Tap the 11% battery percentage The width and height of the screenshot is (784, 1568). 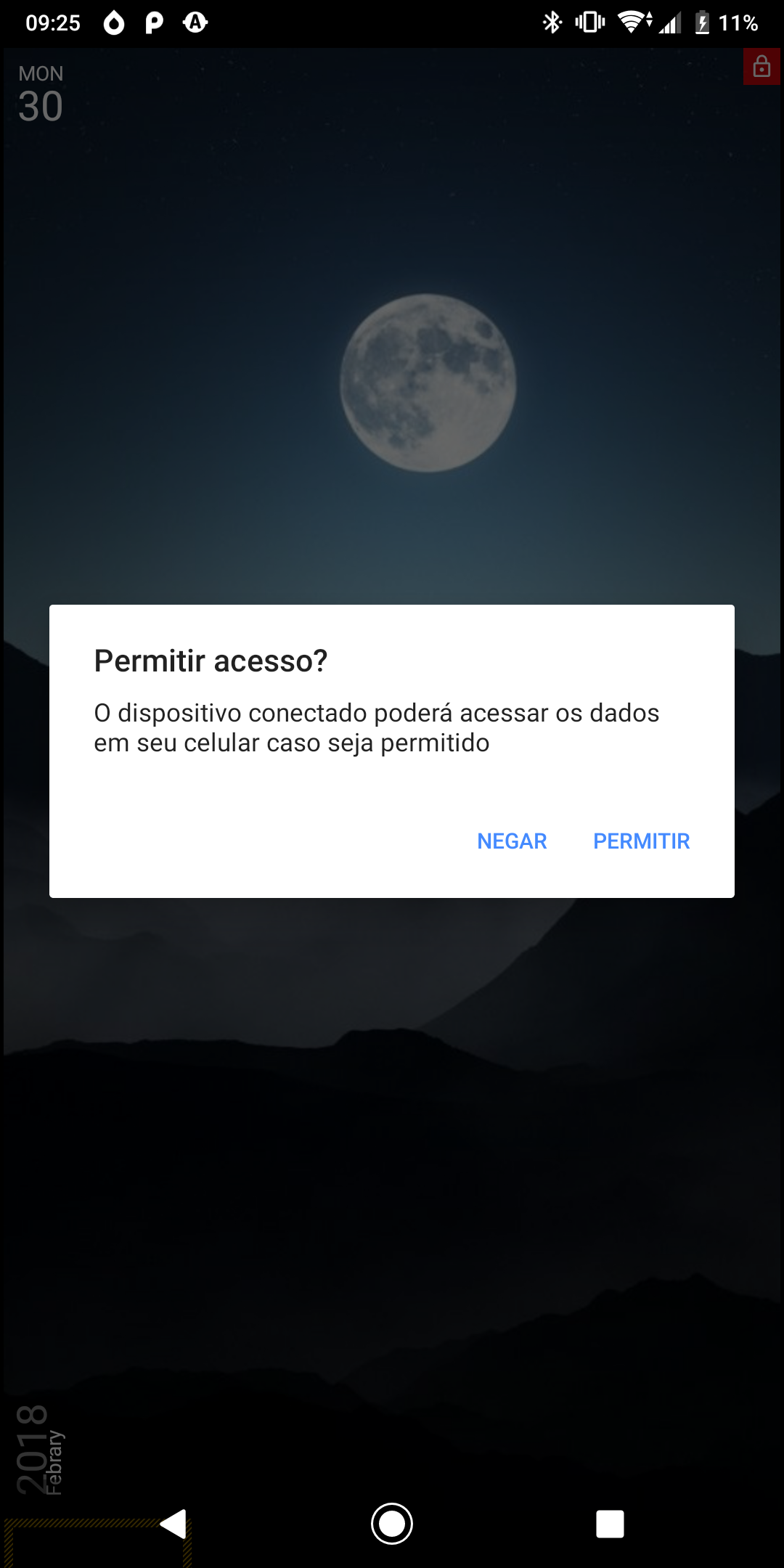pyautogui.click(x=740, y=22)
